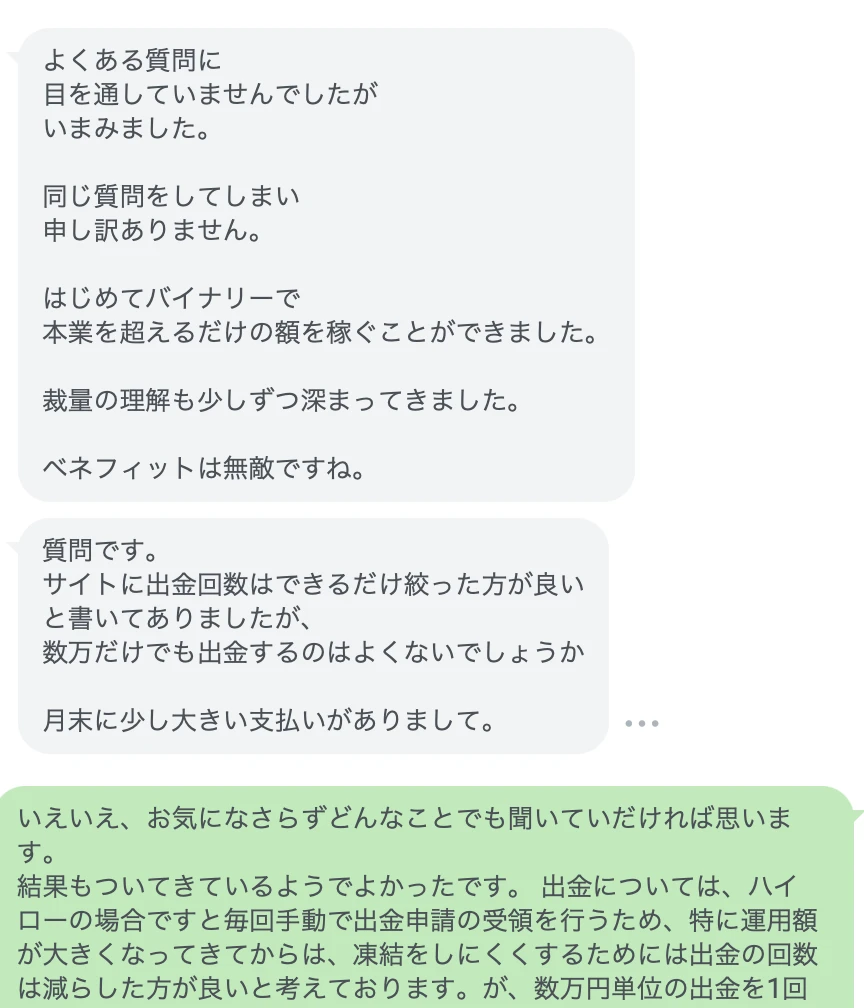Click the green reply message bubble
This screenshot has height=1008, width=864.
coord(430,900)
